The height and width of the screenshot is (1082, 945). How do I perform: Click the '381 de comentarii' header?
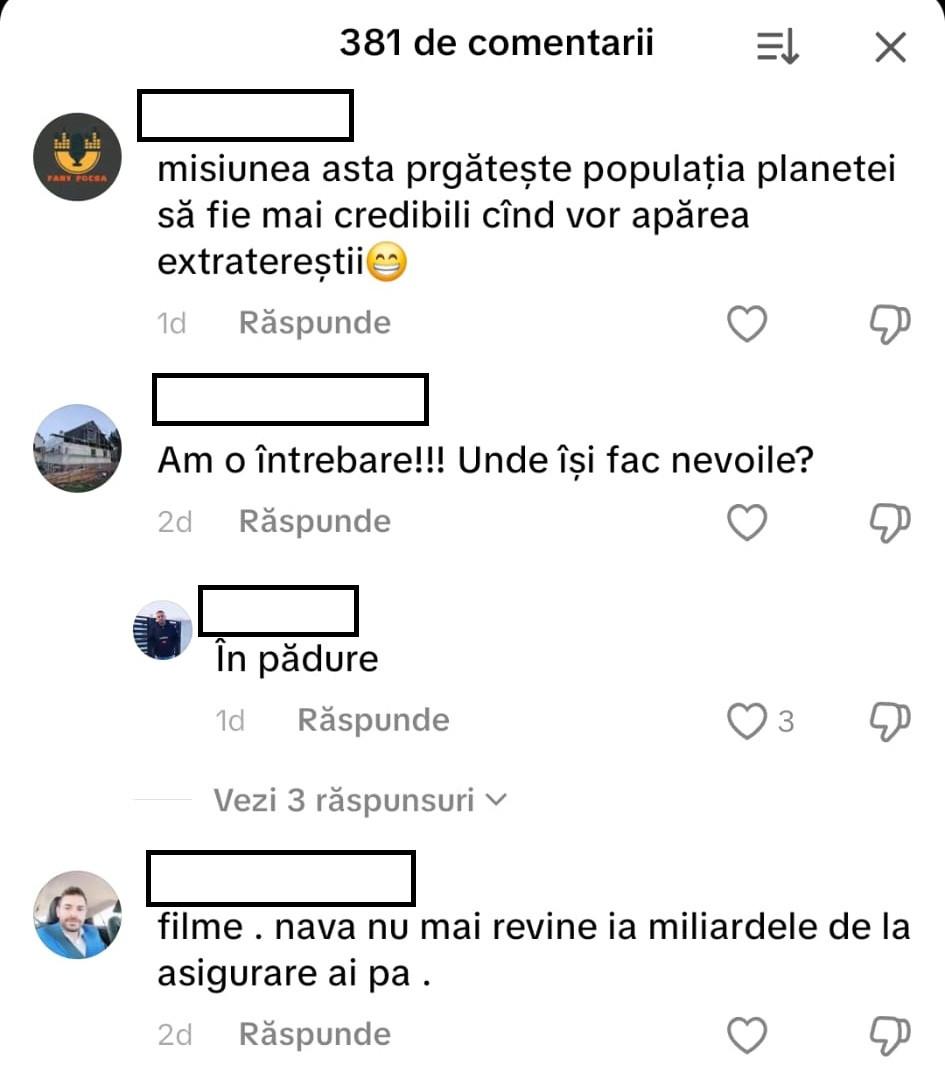pyautogui.click(x=498, y=43)
